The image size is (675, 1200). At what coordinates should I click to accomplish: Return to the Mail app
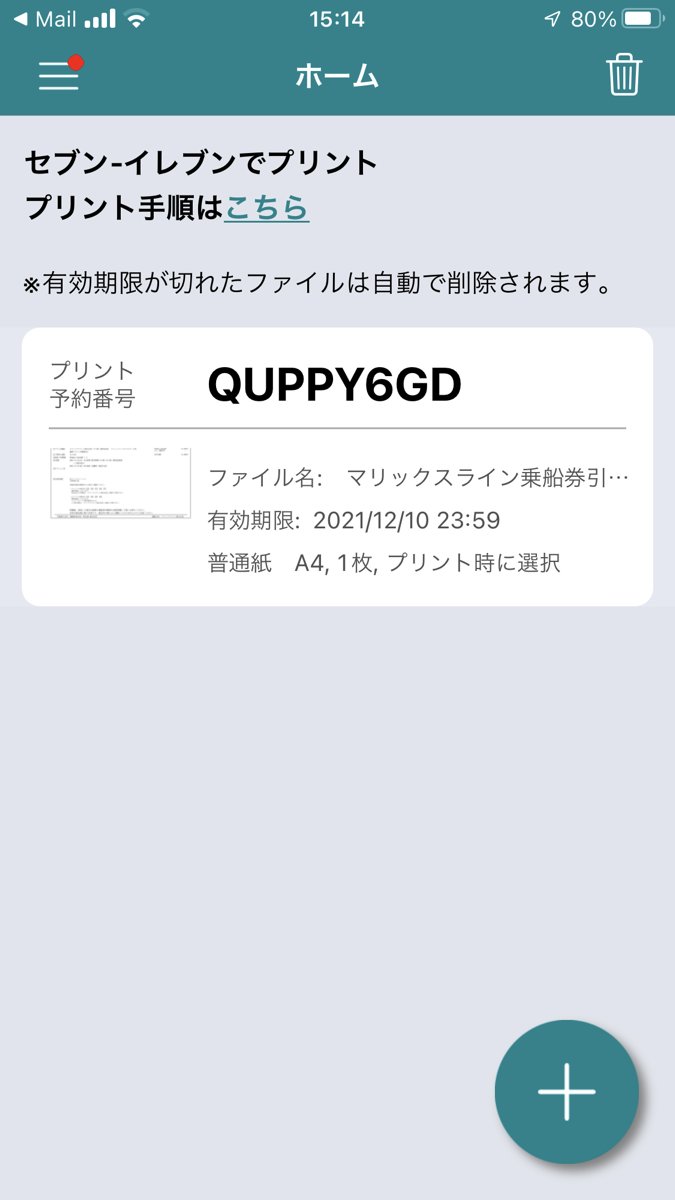click(x=44, y=19)
